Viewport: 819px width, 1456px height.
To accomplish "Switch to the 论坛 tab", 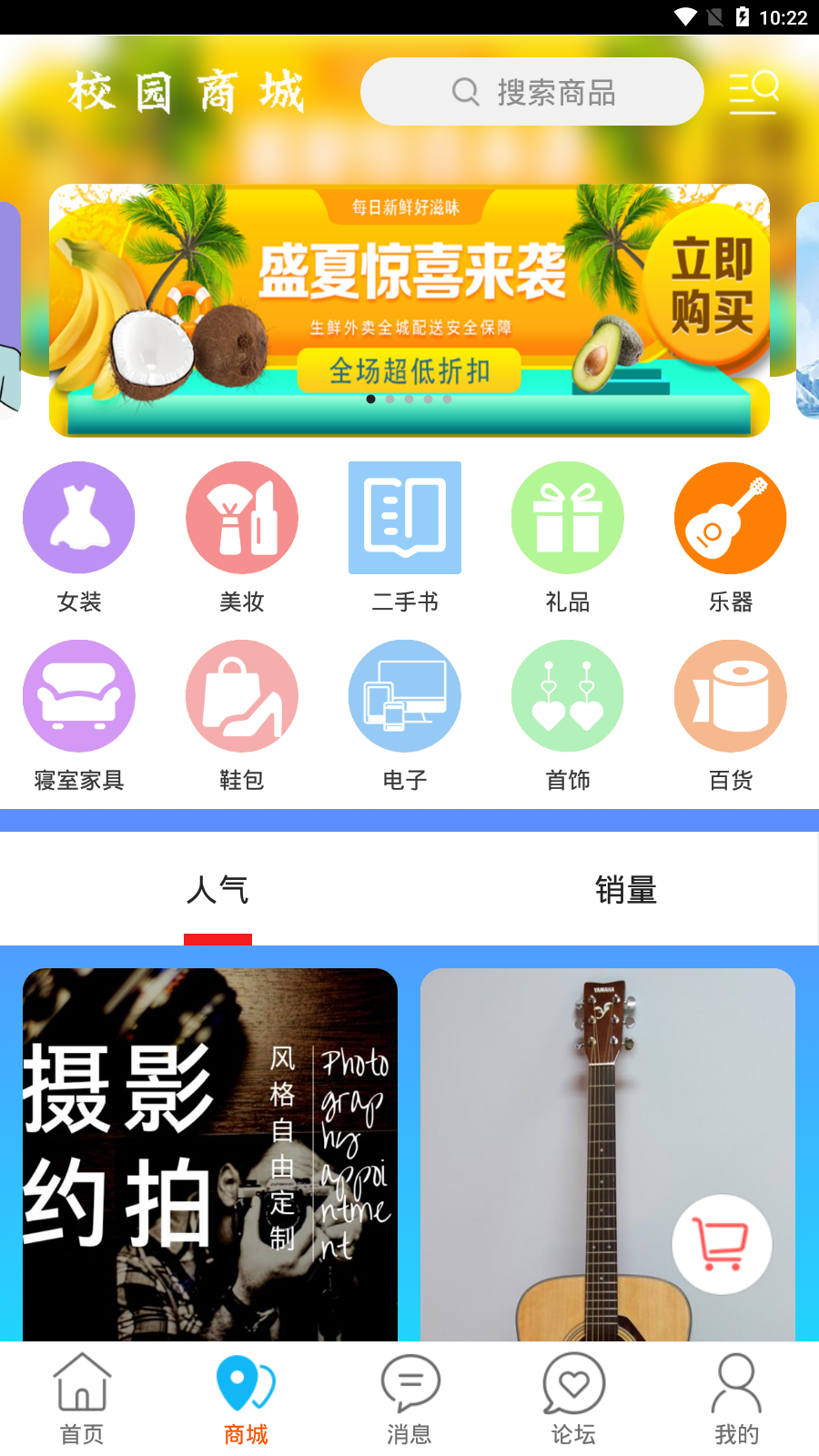I will (573, 1399).
